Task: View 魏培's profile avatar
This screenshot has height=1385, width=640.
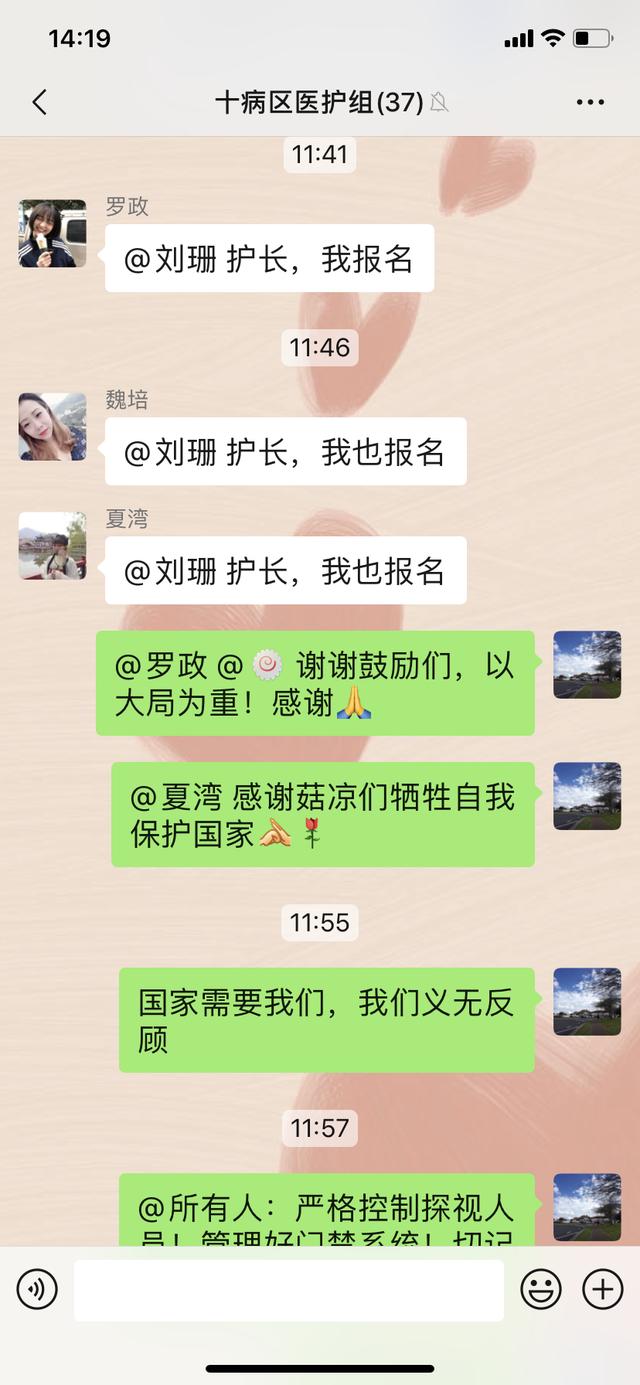Action: [x=52, y=427]
